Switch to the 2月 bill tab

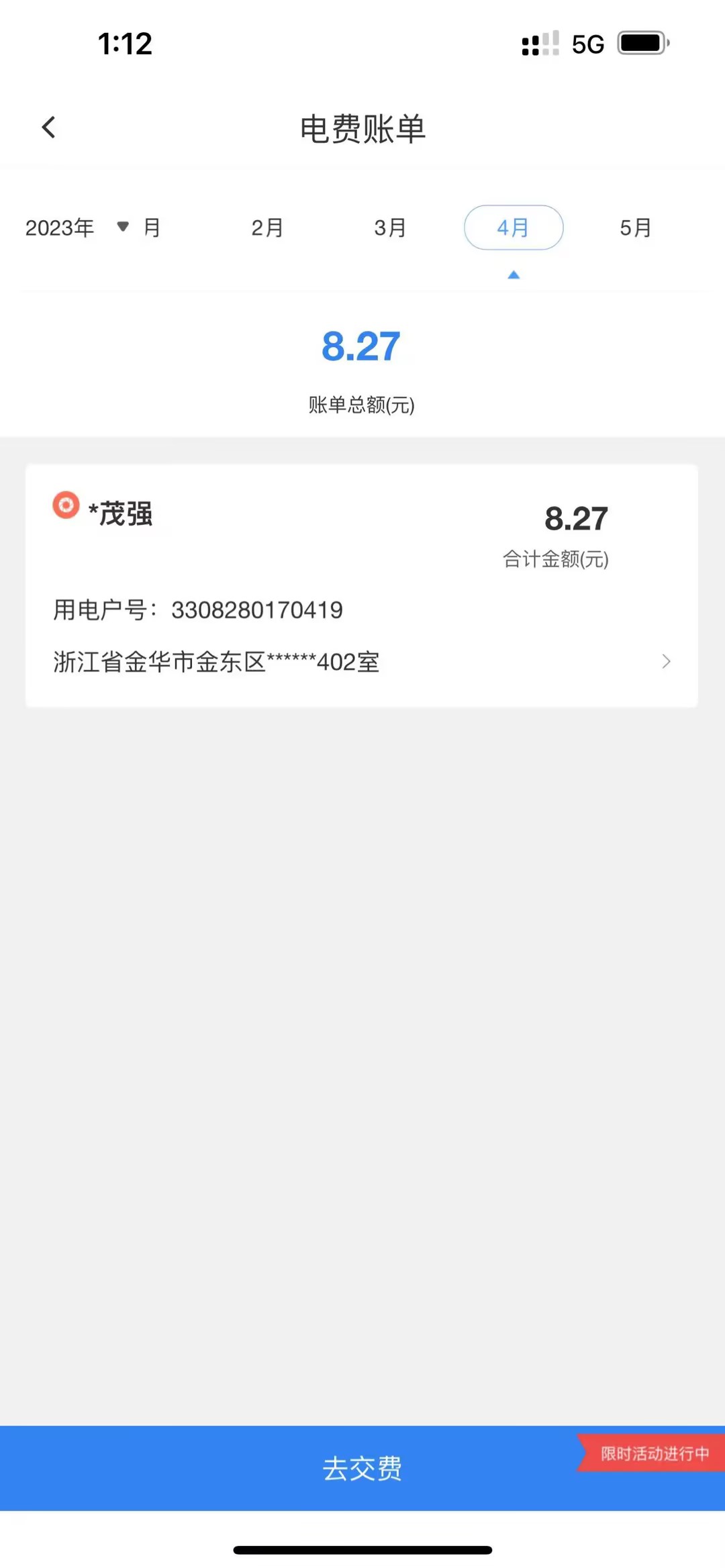[267, 228]
